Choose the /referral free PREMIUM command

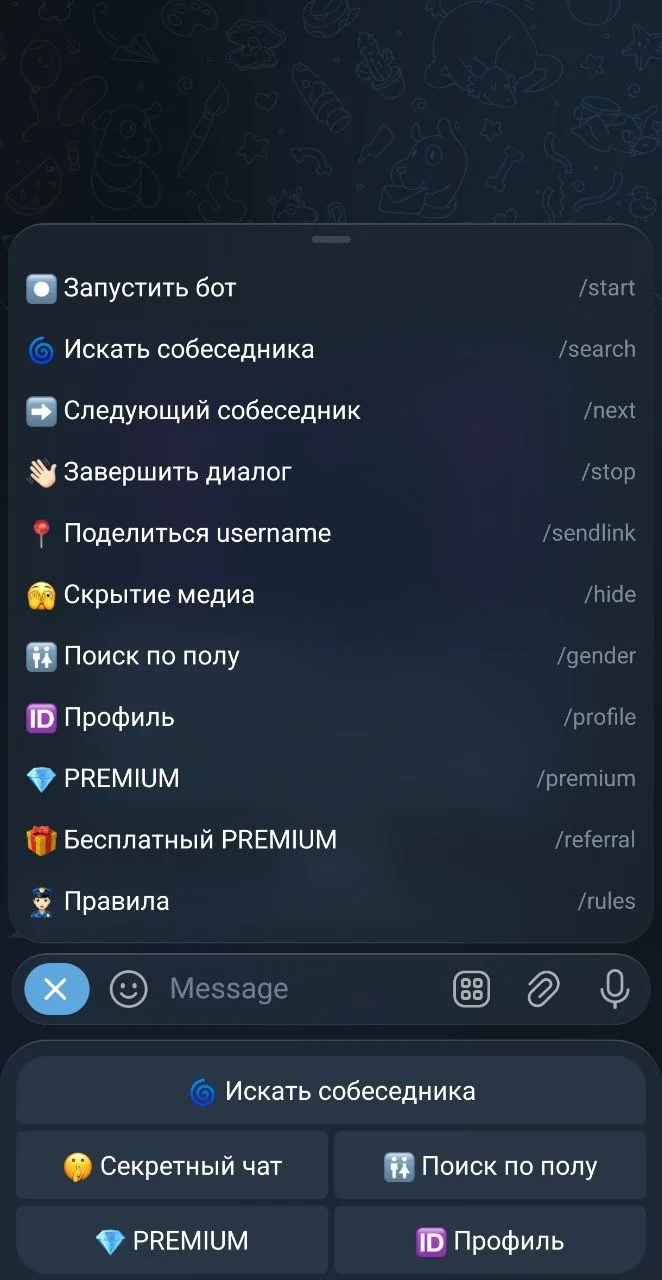click(x=331, y=840)
